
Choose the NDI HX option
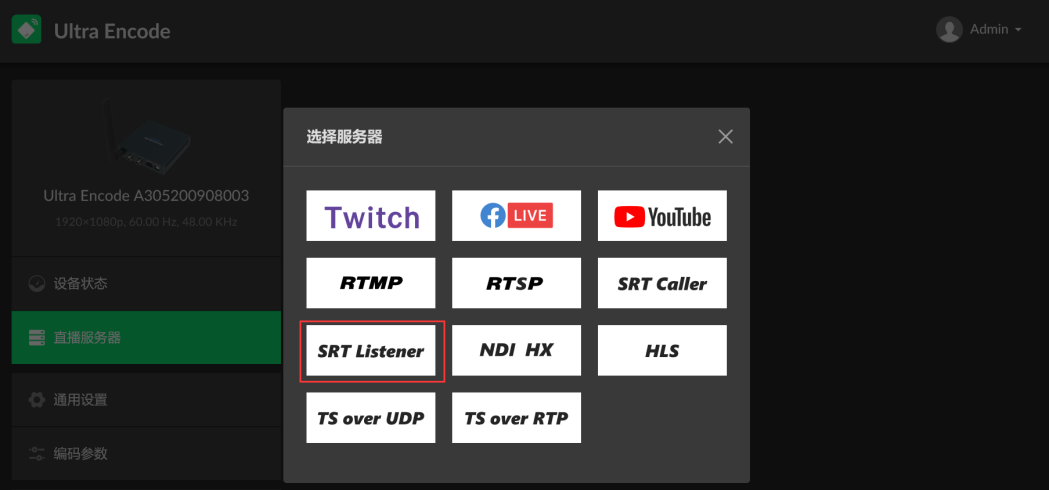pyautogui.click(x=516, y=351)
